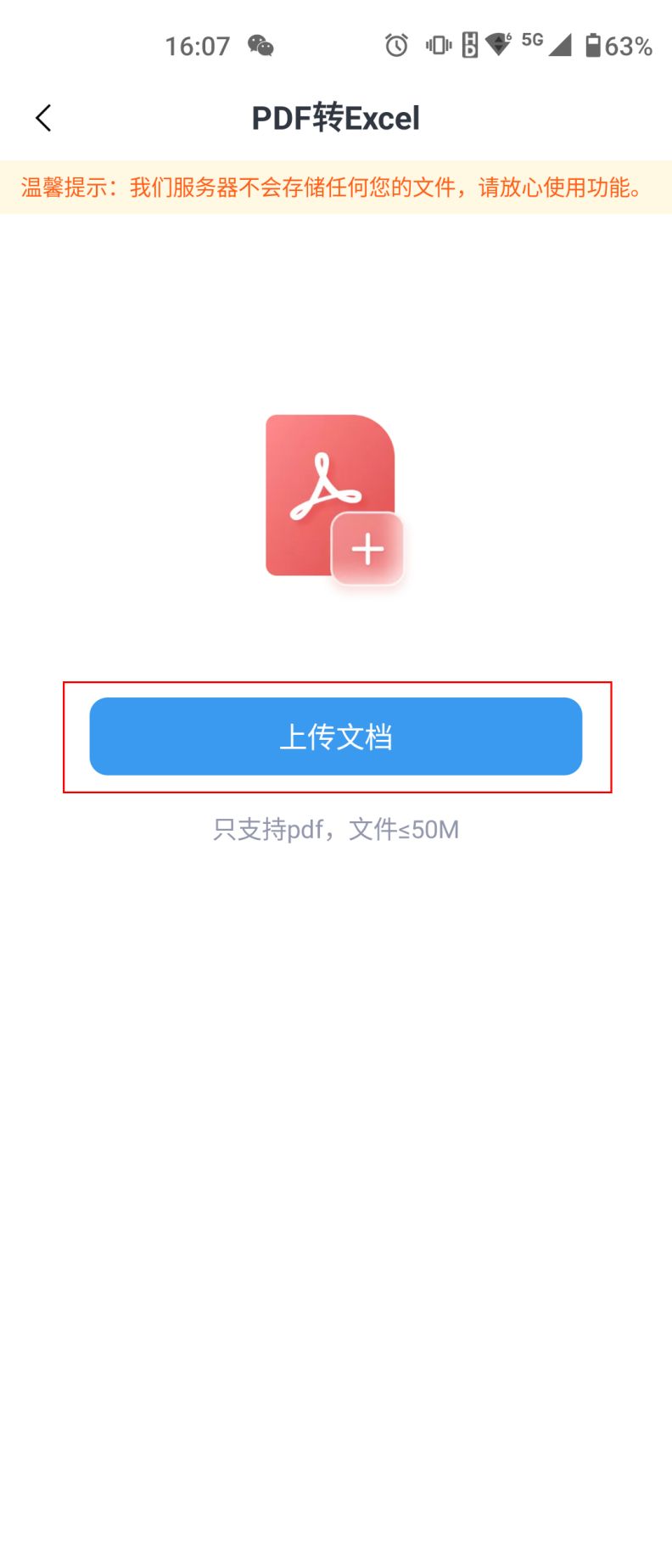Image resolution: width=672 pixels, height=1568 pixels.
Task: Tap the 只支持pdf file size hint text
Action: (x=336, y=829)
